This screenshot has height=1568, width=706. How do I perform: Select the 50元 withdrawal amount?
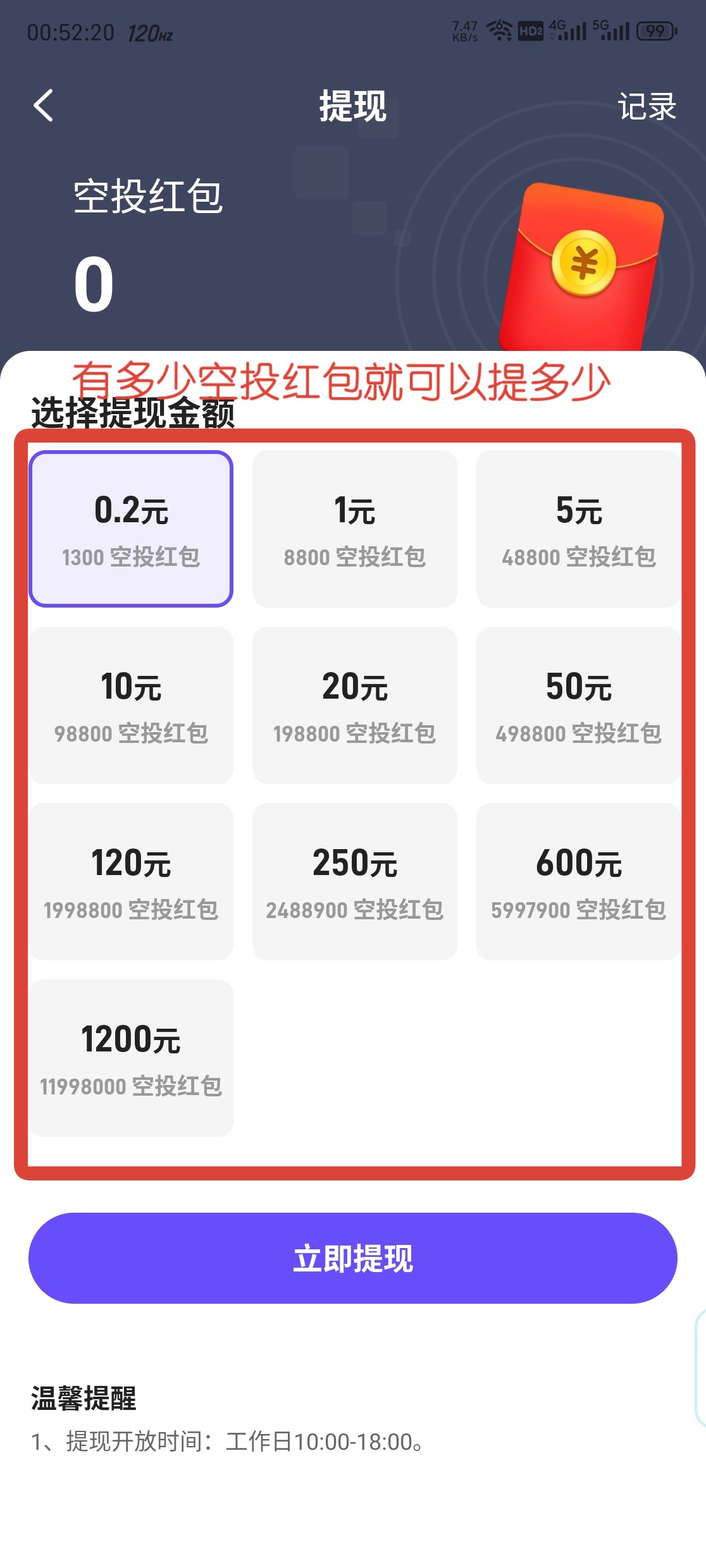578,706
